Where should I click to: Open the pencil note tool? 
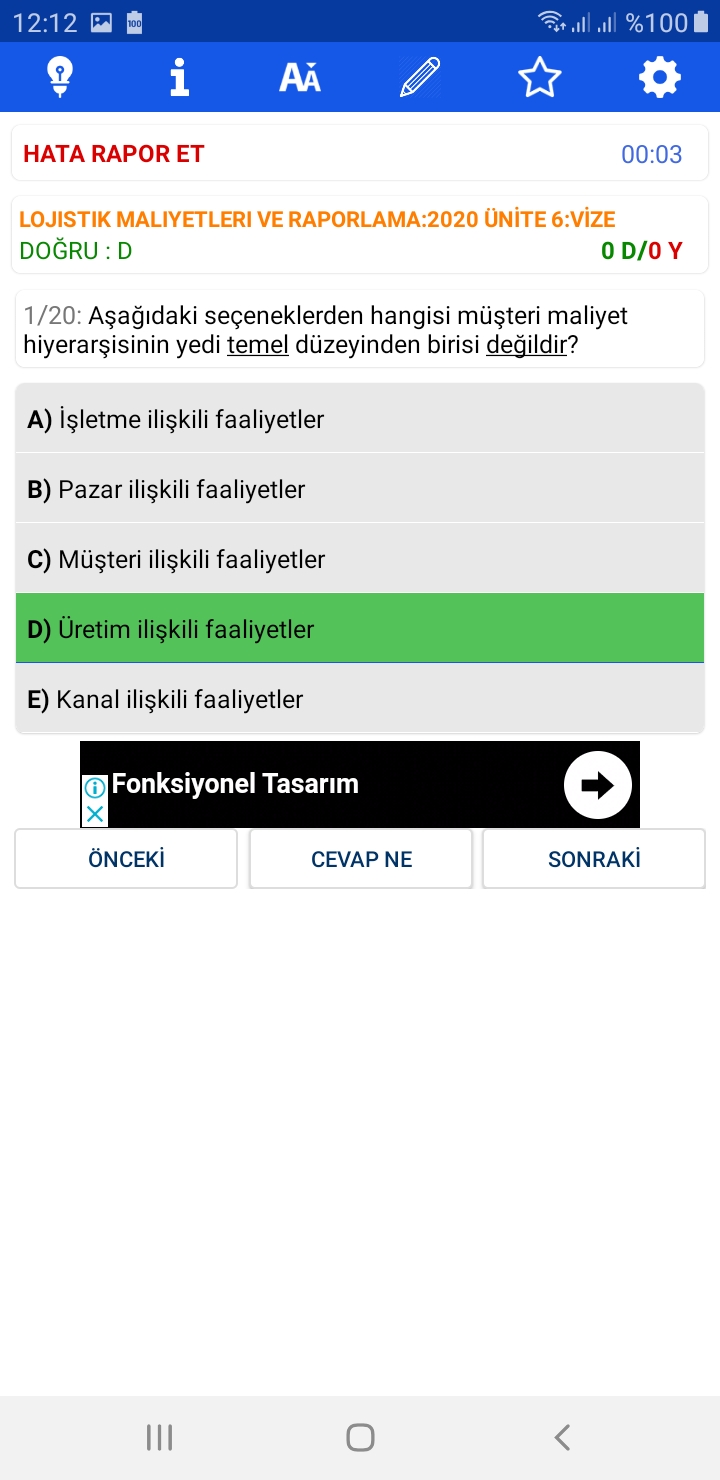click(420, 77)
